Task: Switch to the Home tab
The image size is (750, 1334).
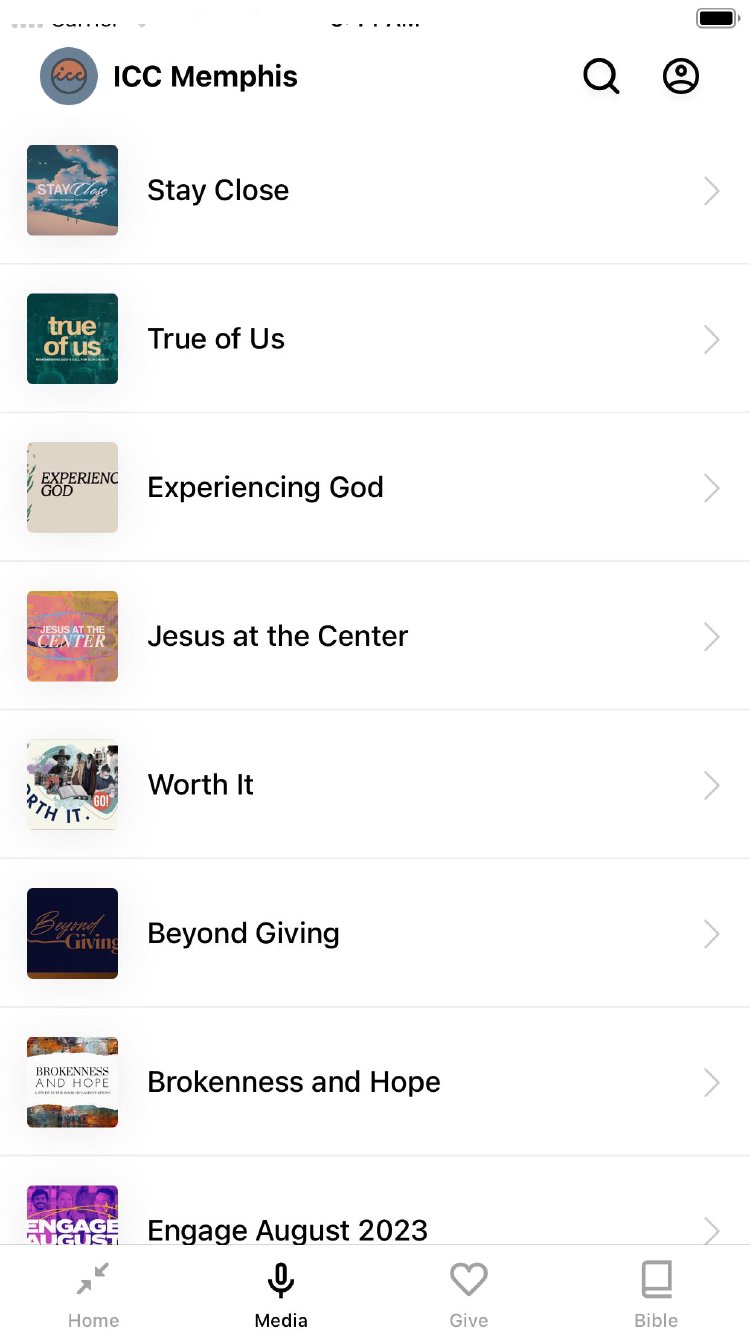Action: click(x=94, y=1294)
